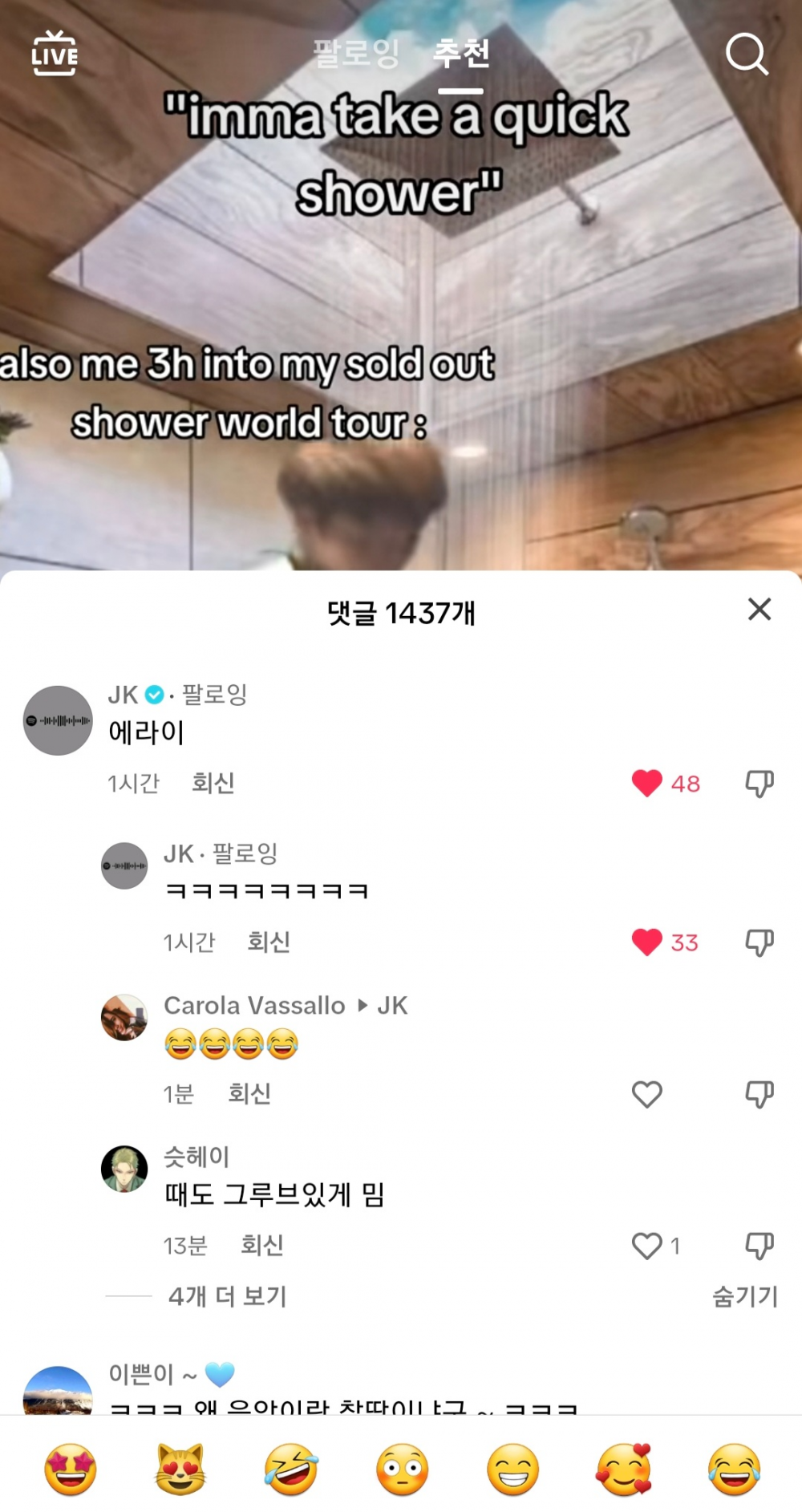Viewport: 802px width, 1512px height.
Task: Insert the star-eyes emoji
Action: tap(71, 1469)
